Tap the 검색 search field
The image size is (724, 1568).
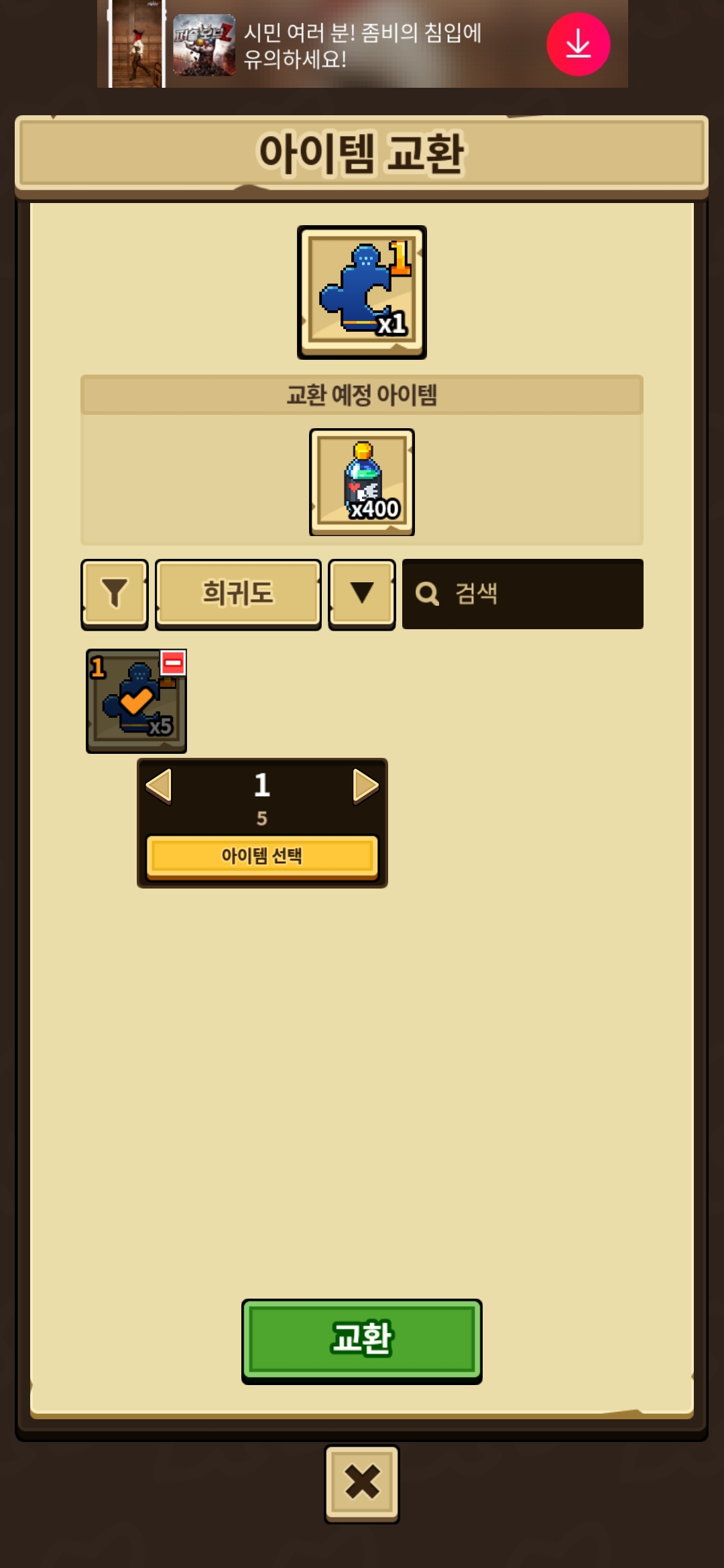(x=523, y=594)
